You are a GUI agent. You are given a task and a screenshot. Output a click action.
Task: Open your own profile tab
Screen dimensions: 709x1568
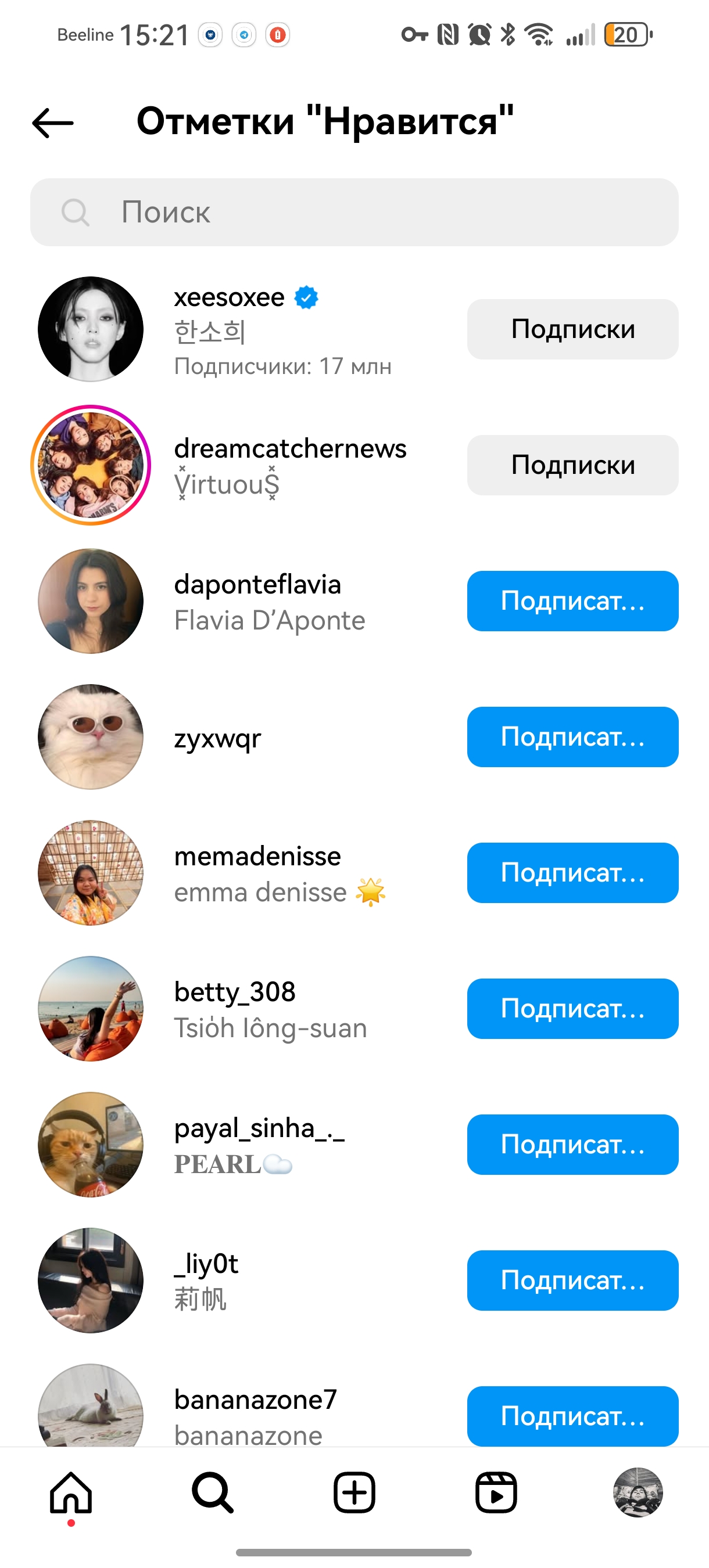pos(637,1493)
